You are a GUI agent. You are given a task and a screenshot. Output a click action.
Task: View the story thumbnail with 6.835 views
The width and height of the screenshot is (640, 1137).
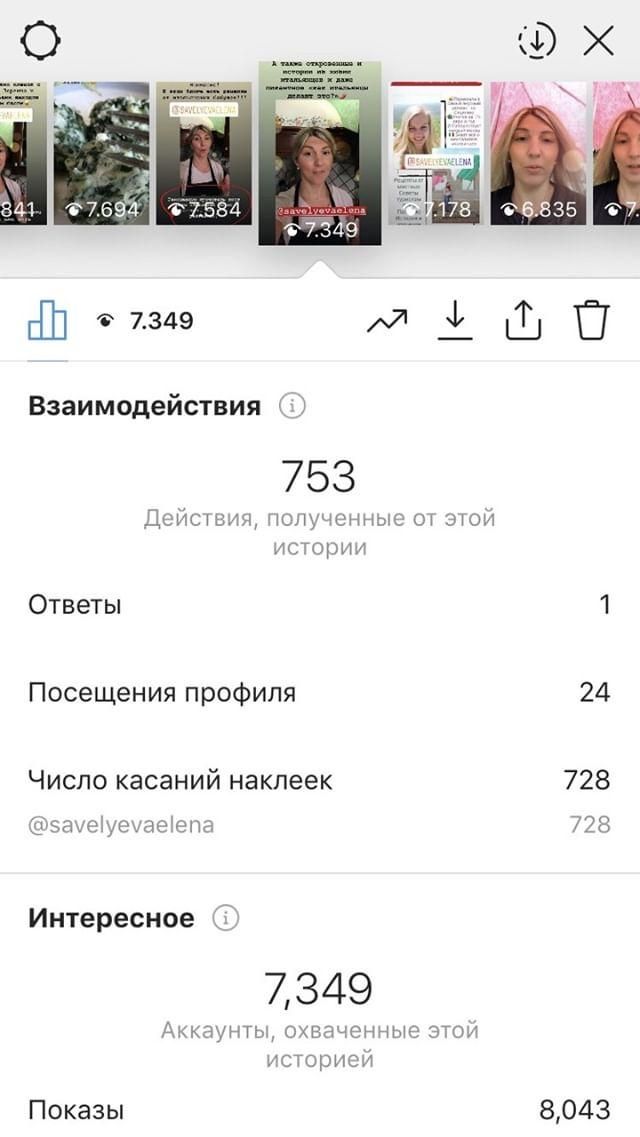point(538,153)
